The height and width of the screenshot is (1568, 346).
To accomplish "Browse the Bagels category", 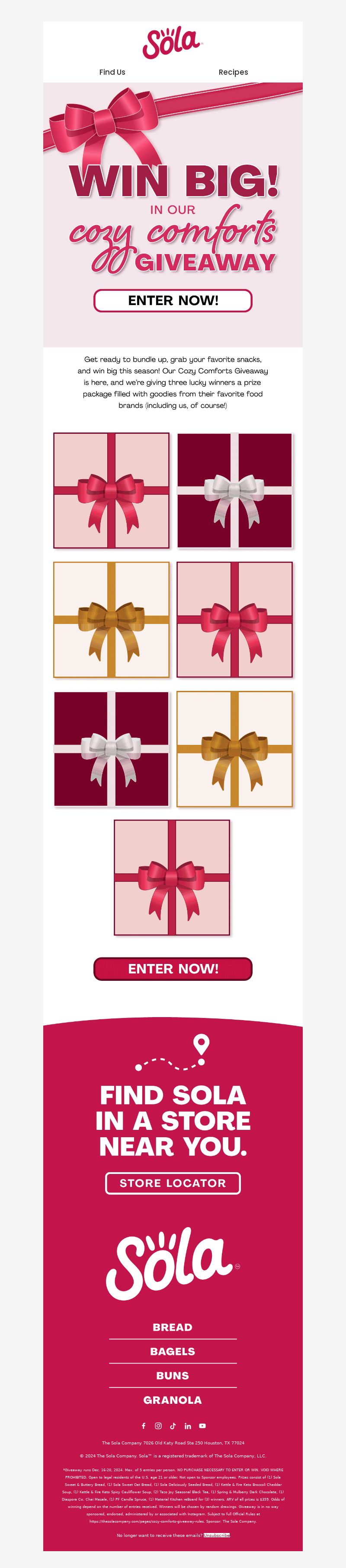I will pos(173,1351).
